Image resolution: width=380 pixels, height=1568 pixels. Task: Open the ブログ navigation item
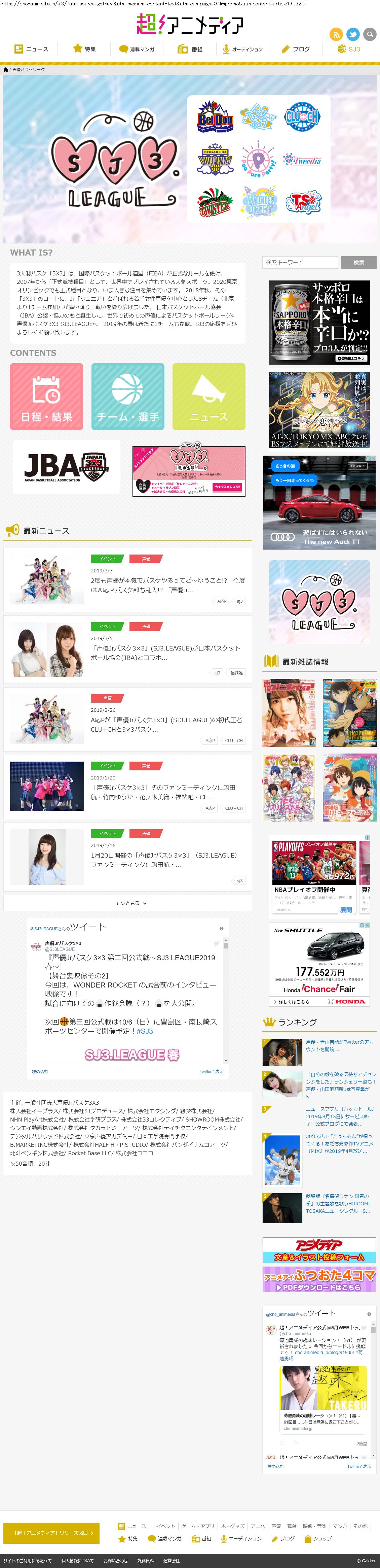(x=296, y=49)
